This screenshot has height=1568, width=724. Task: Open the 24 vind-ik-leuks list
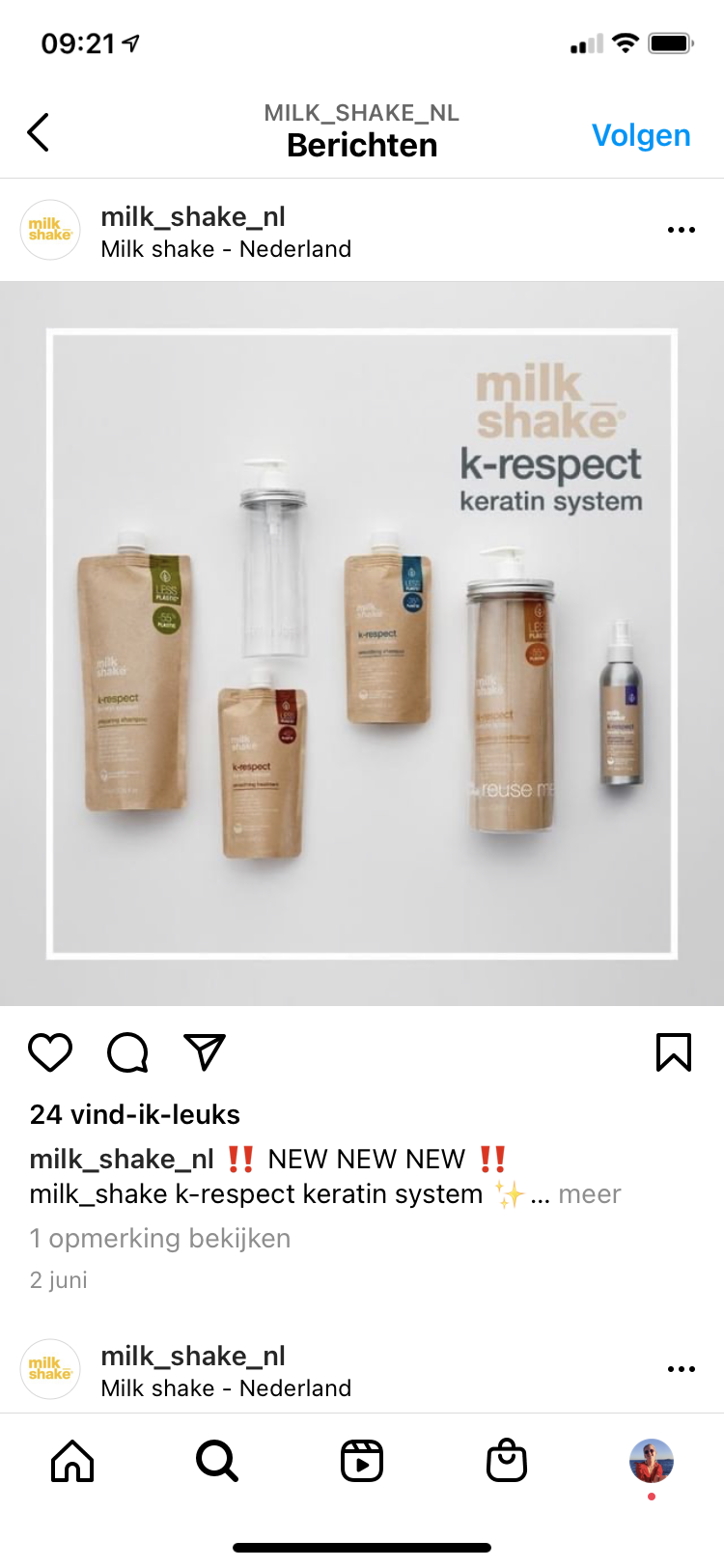[x=135, y=1114]
